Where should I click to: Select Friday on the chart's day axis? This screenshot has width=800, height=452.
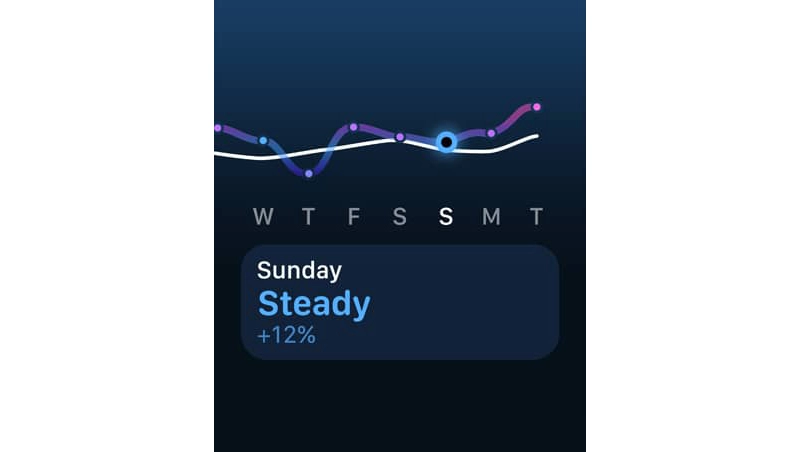click(x=353, y=216)
